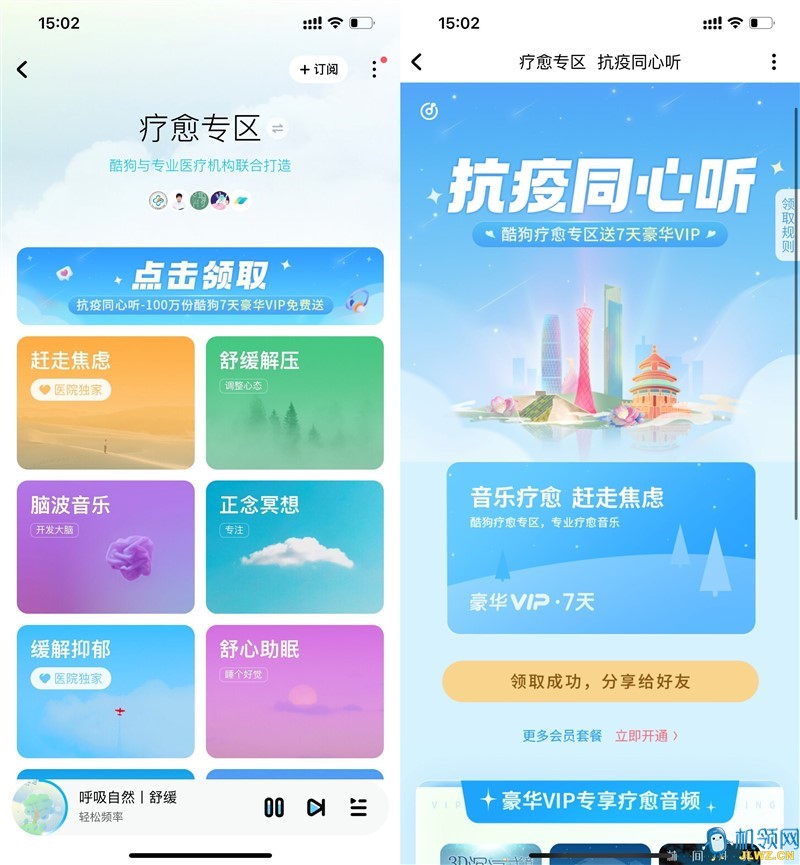The image size is (800, 865).
Task: Go back from the 疗愈专区 page
Action: point(22,69)
